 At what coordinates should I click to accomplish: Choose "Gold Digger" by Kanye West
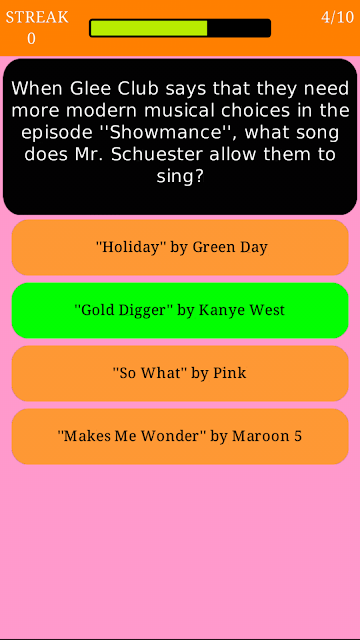point(180,310)
